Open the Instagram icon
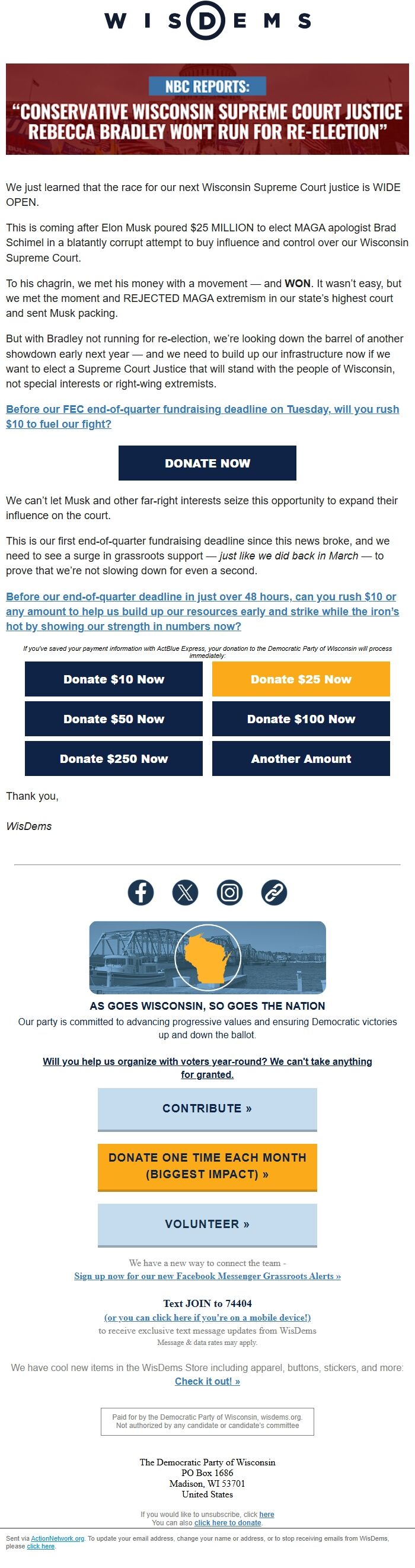The image size is (415, 1568). (x=229, y=892)
